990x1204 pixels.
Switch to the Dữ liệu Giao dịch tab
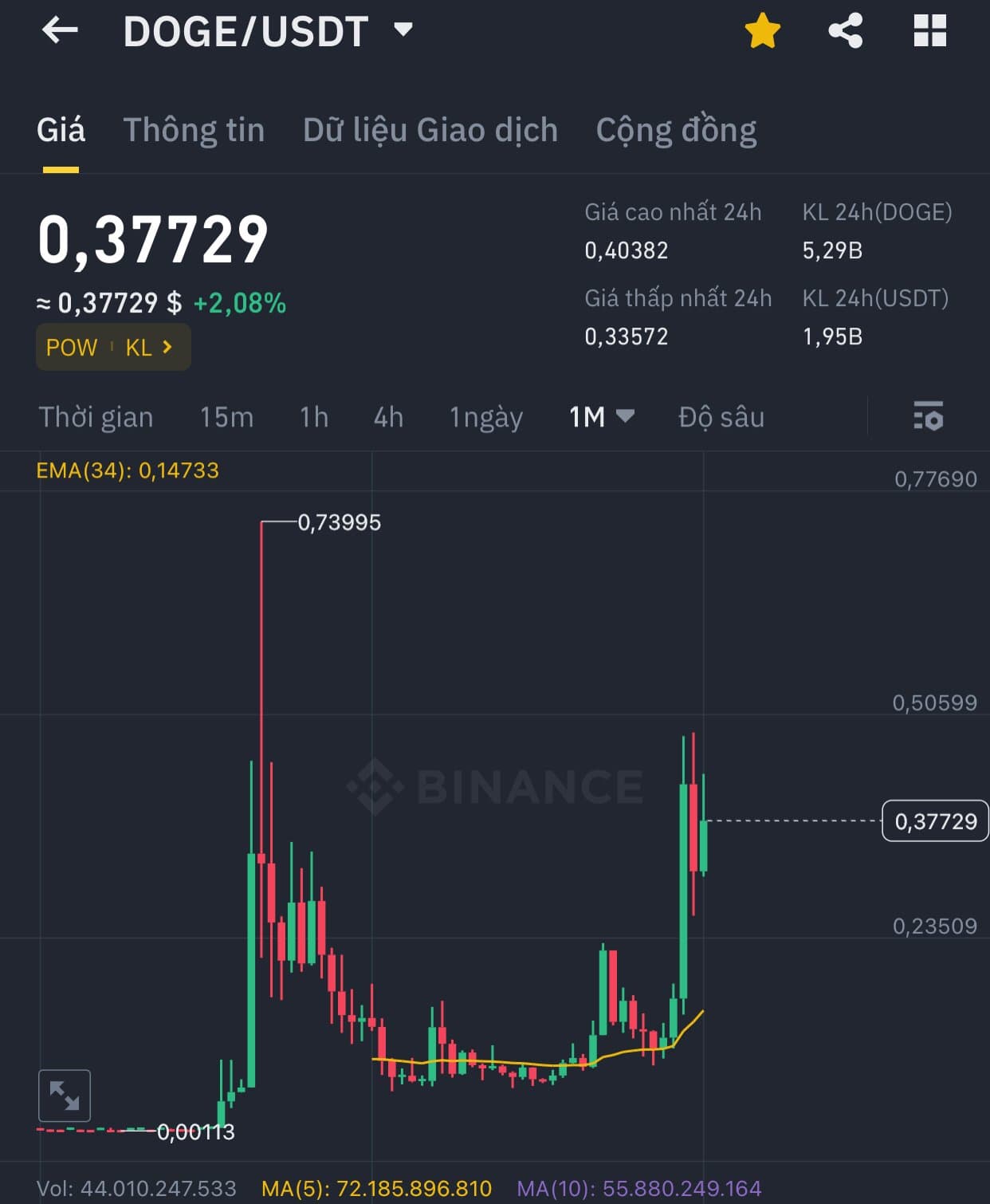click(430, 130)
